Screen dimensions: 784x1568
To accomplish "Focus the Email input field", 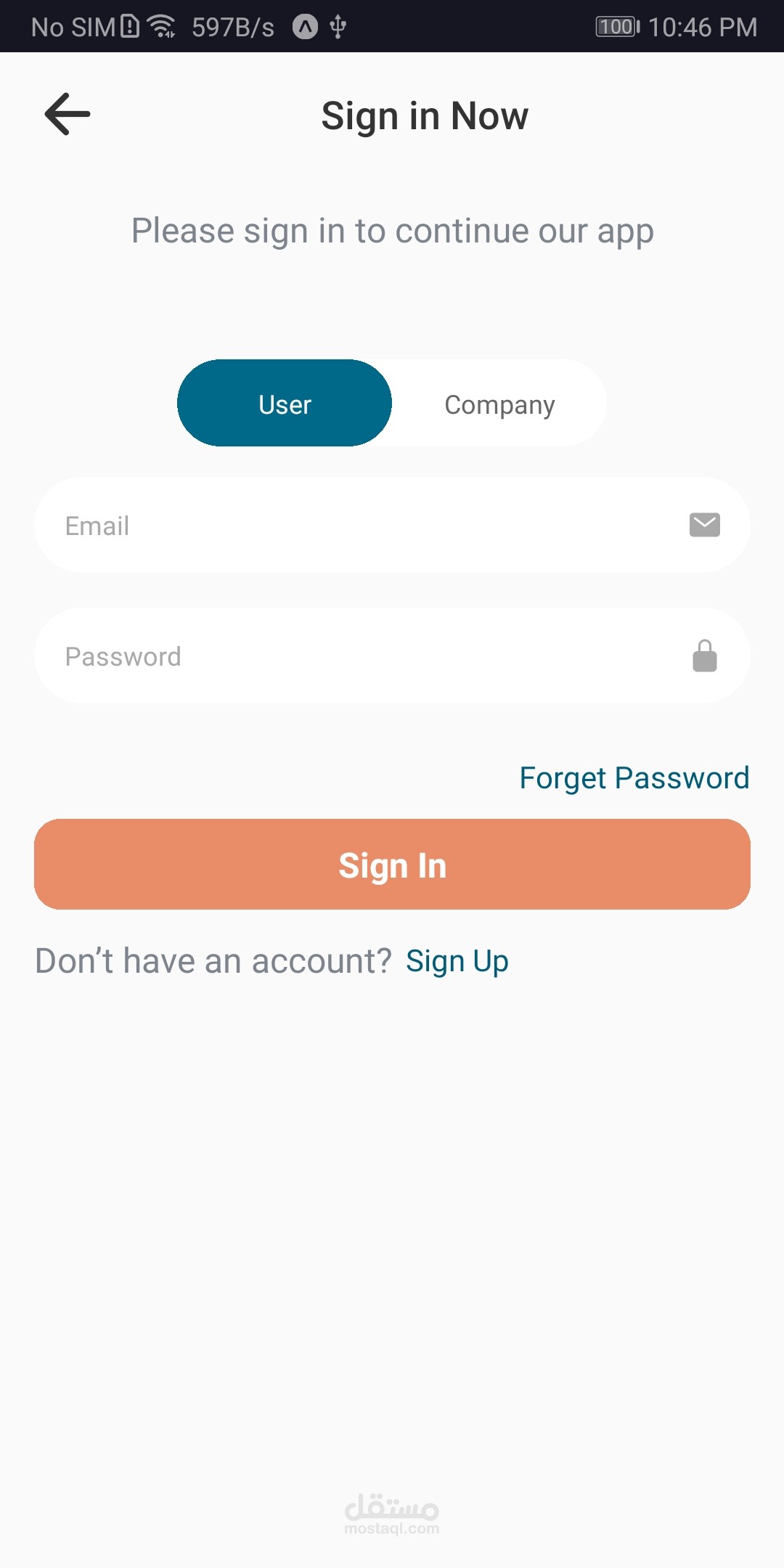I will 392,525.
